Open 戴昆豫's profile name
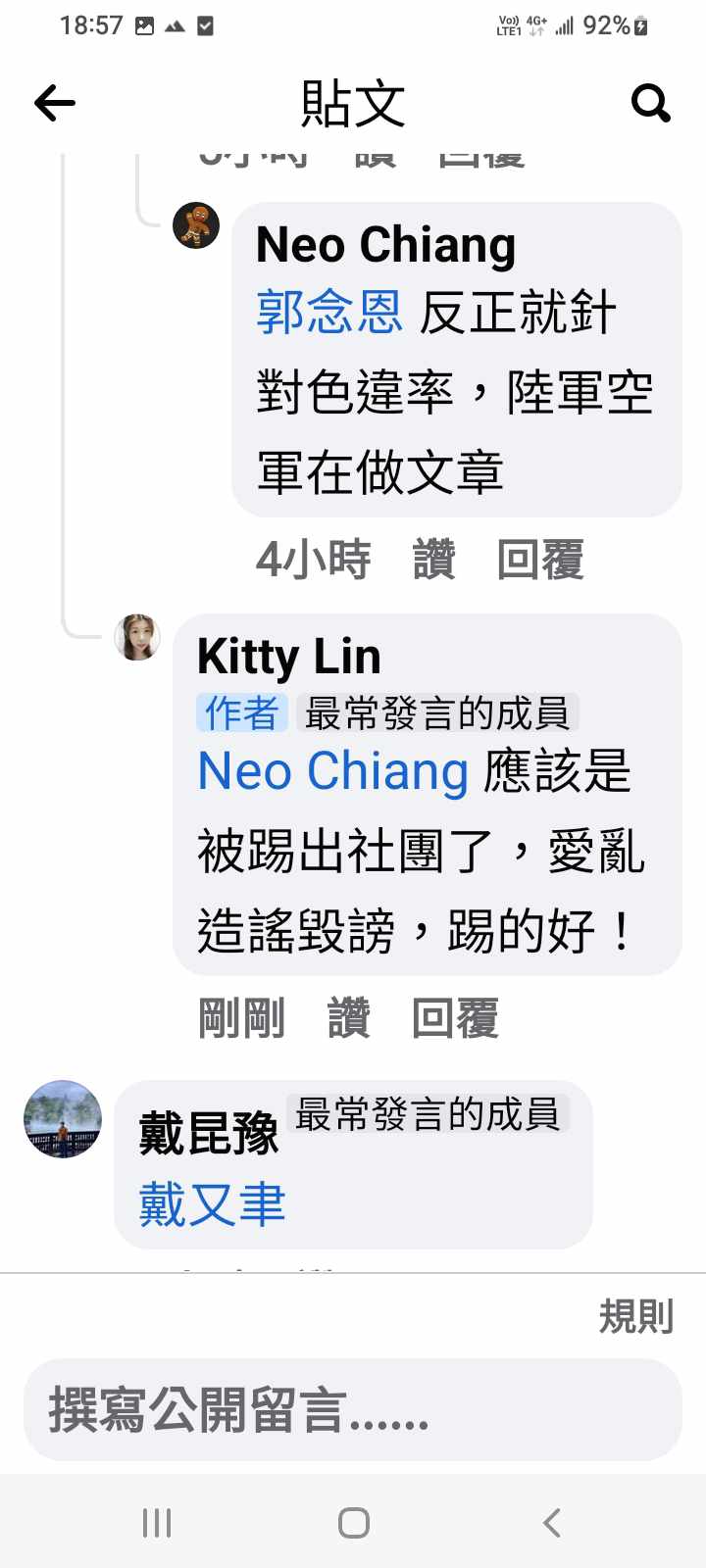 (208, 1135)
